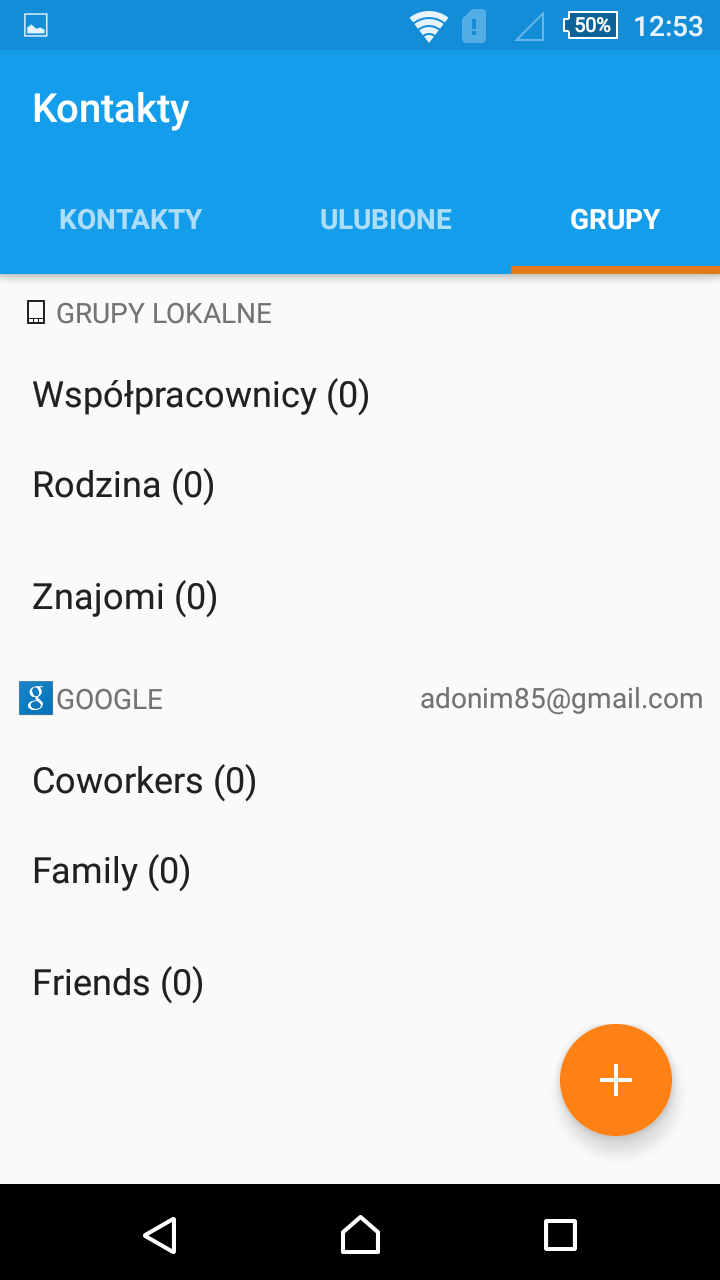
Task: Select the Grupy tab
Action: [615, 219]
